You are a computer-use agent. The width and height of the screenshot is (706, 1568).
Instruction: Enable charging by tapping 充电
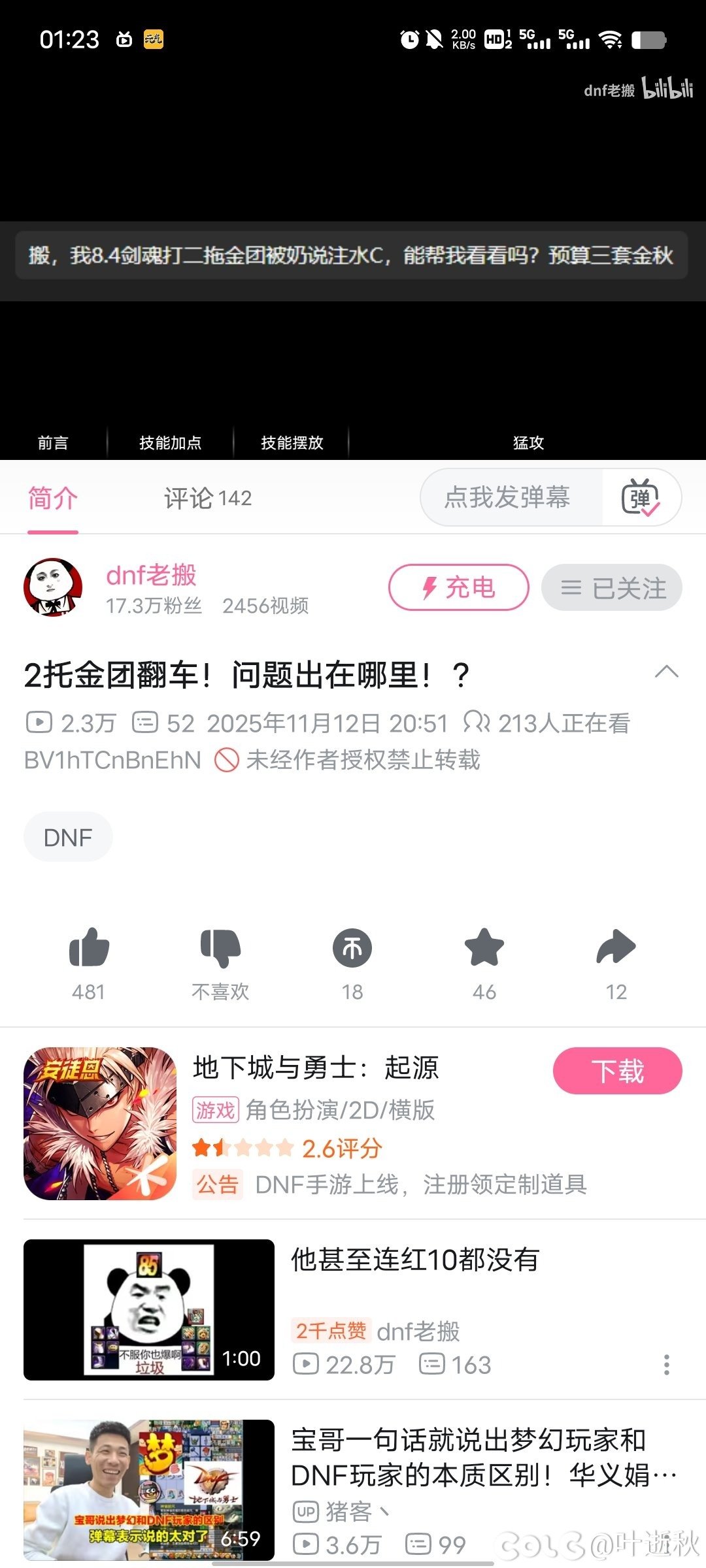pos(458,587)
